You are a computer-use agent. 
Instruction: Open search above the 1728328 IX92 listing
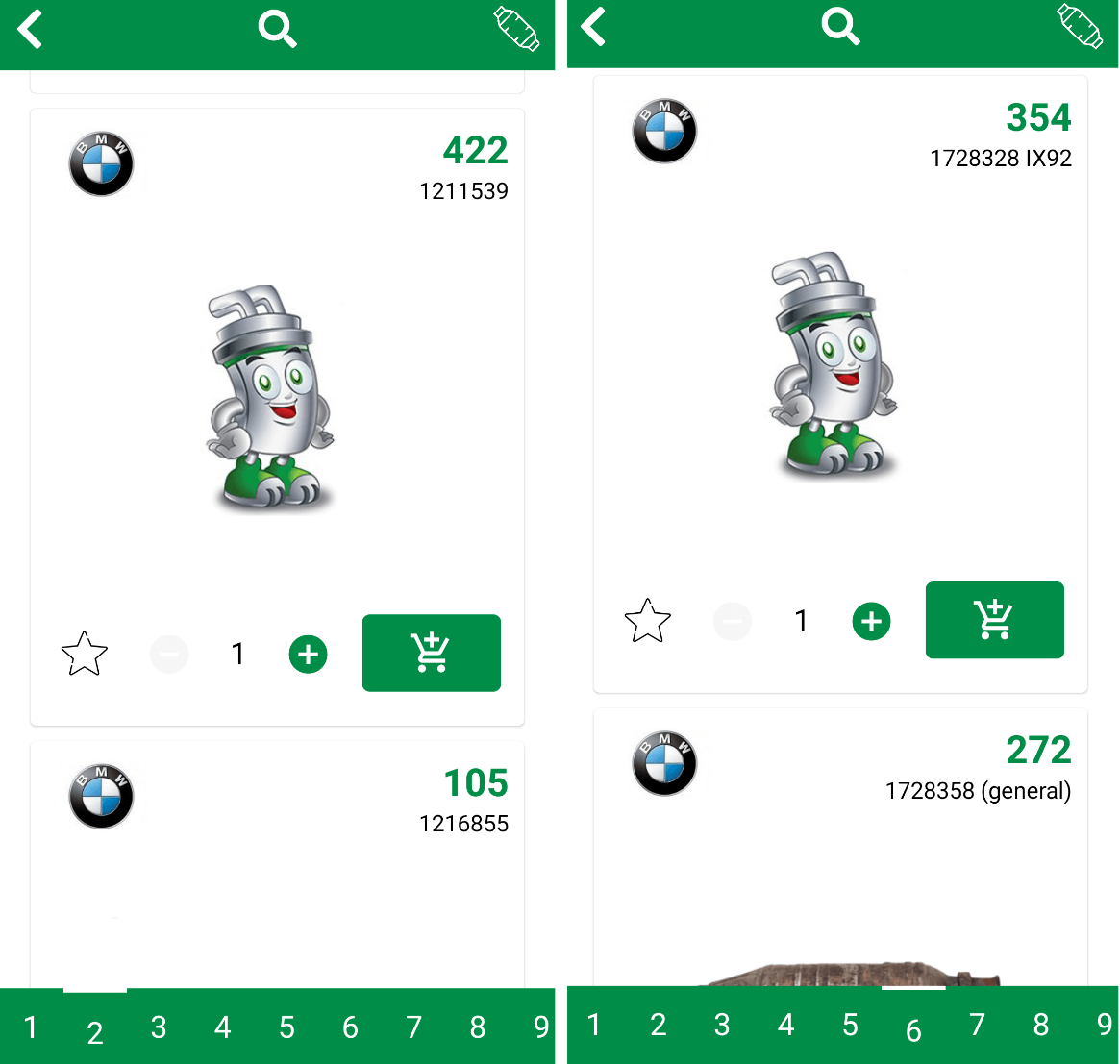point(840,27)
